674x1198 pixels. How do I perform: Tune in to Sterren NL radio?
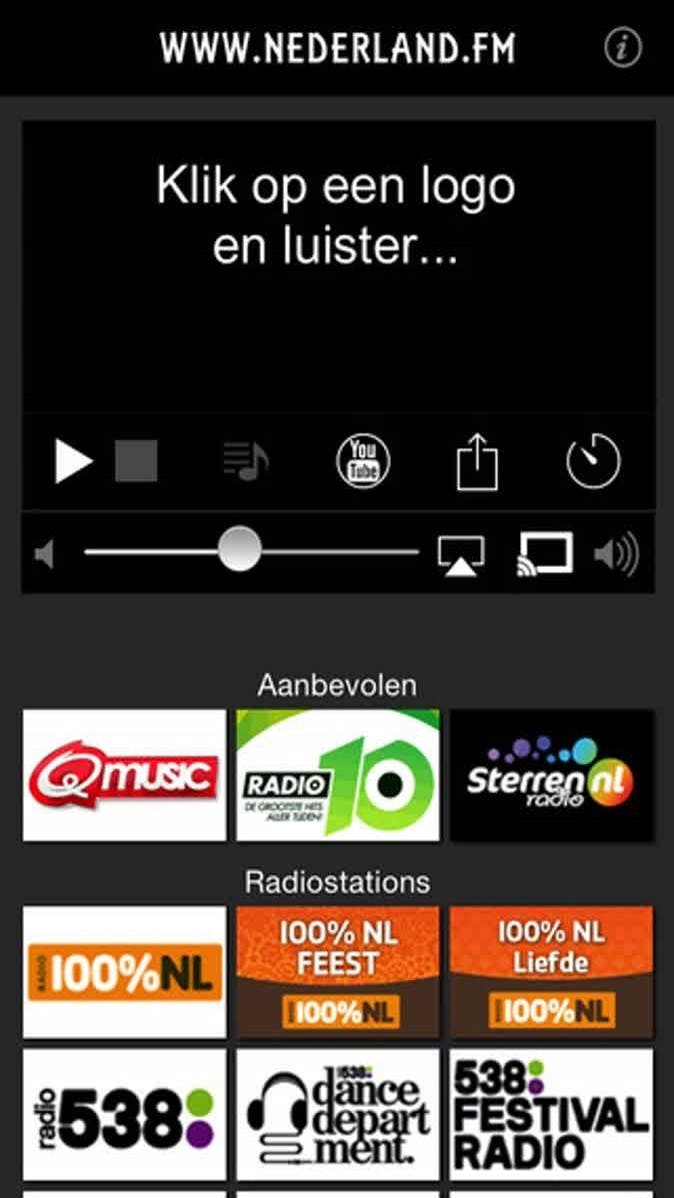[552, 775]
